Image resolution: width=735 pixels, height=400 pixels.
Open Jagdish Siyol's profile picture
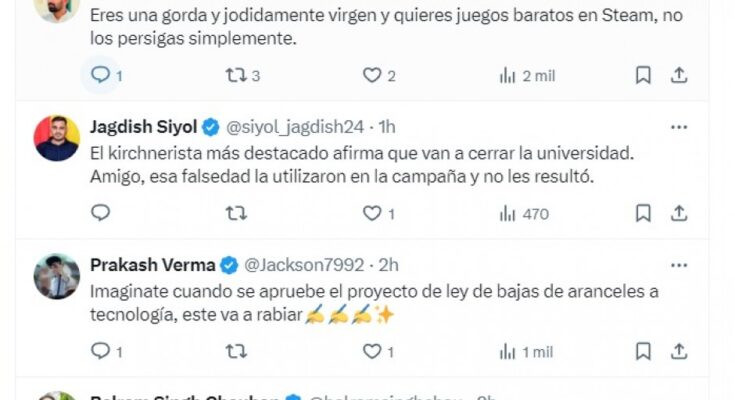pyautogui.click(x=57, y=137)
